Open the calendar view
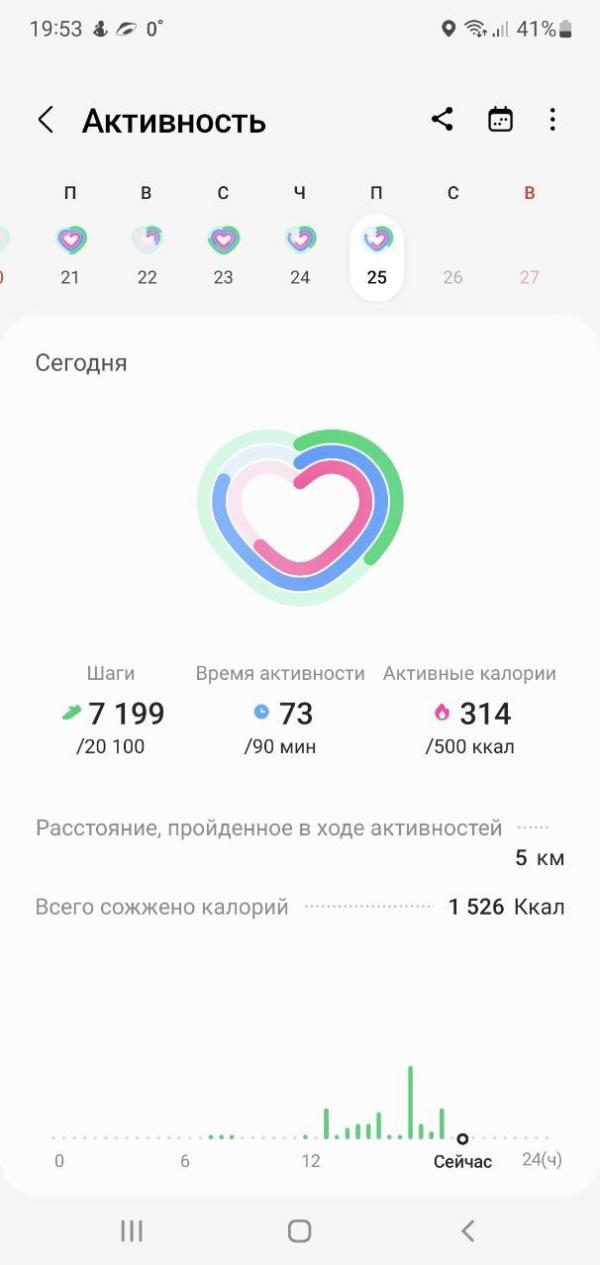This screenshot has height=1265, width=600. tap(499, 120)
